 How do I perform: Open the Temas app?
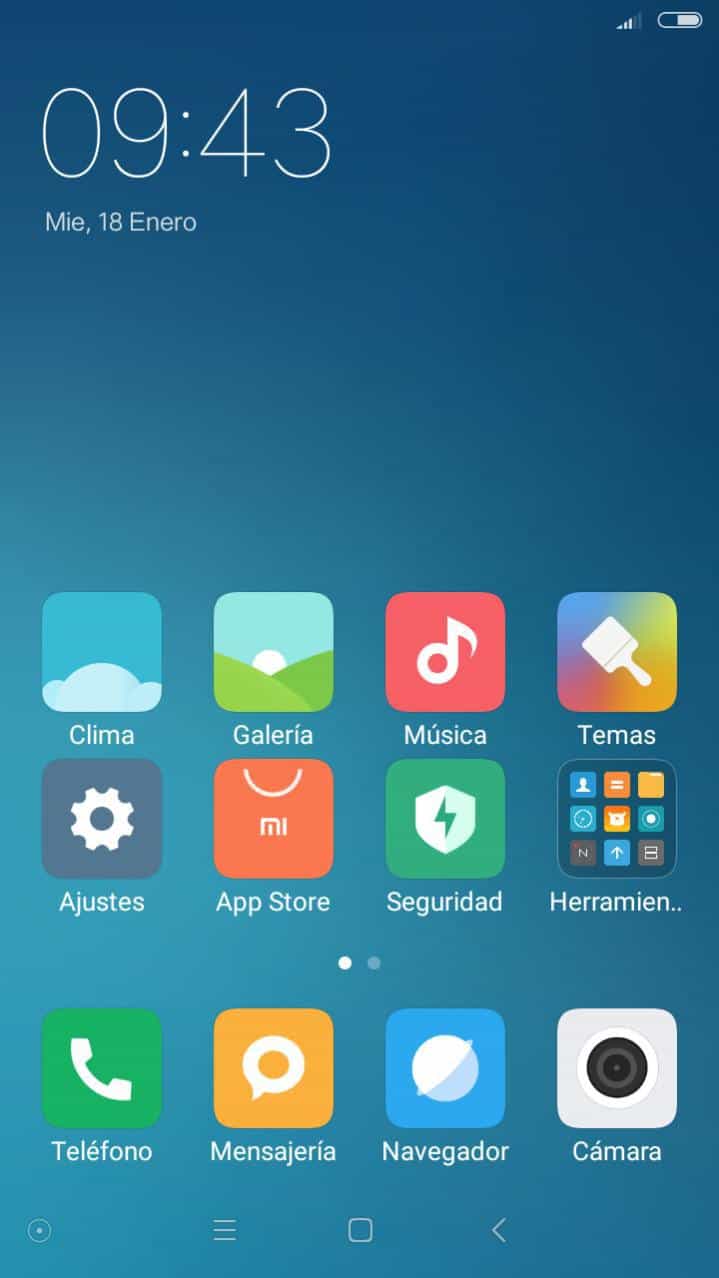pyautogui.click(x=616, y=652)
